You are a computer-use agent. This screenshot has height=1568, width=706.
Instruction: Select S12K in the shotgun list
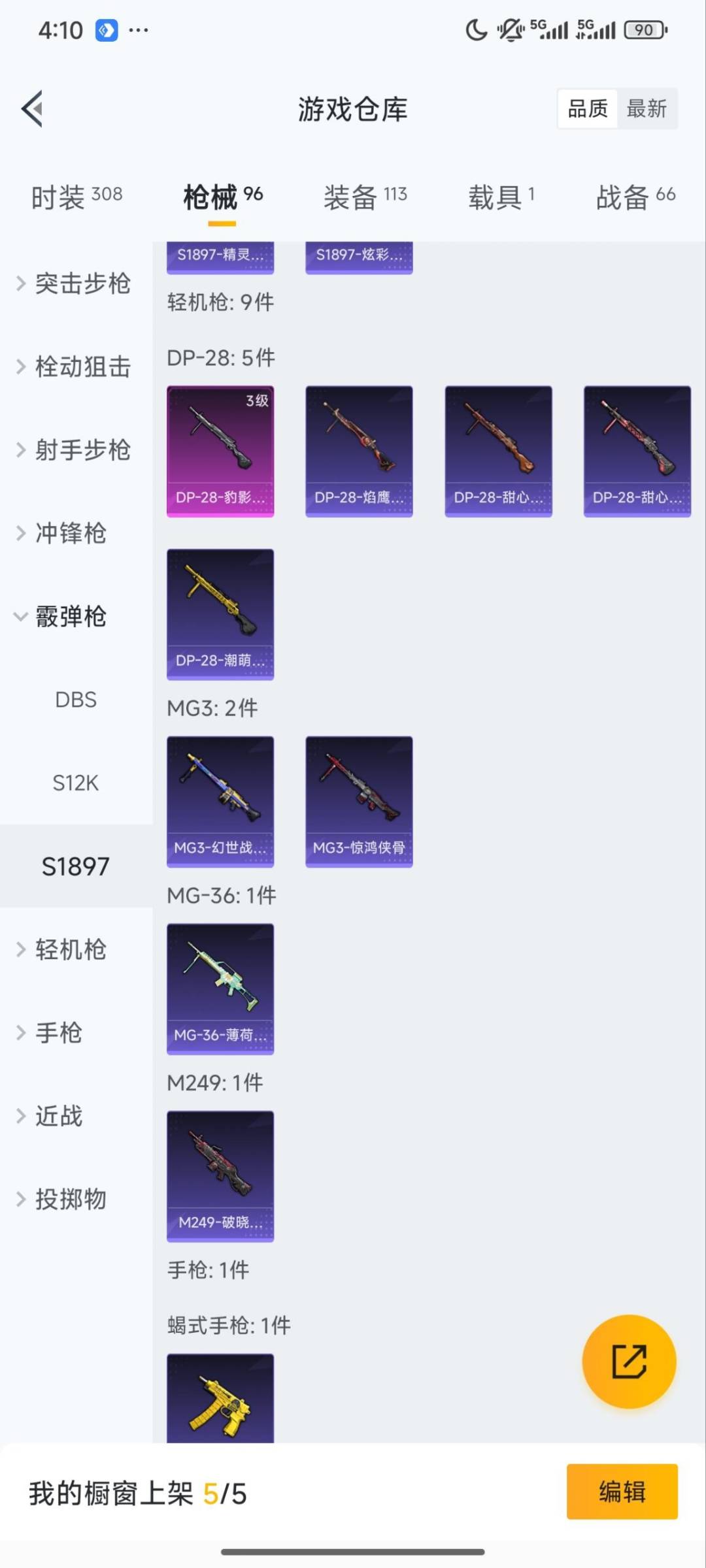pyautogui.click(x=76, y=783)
